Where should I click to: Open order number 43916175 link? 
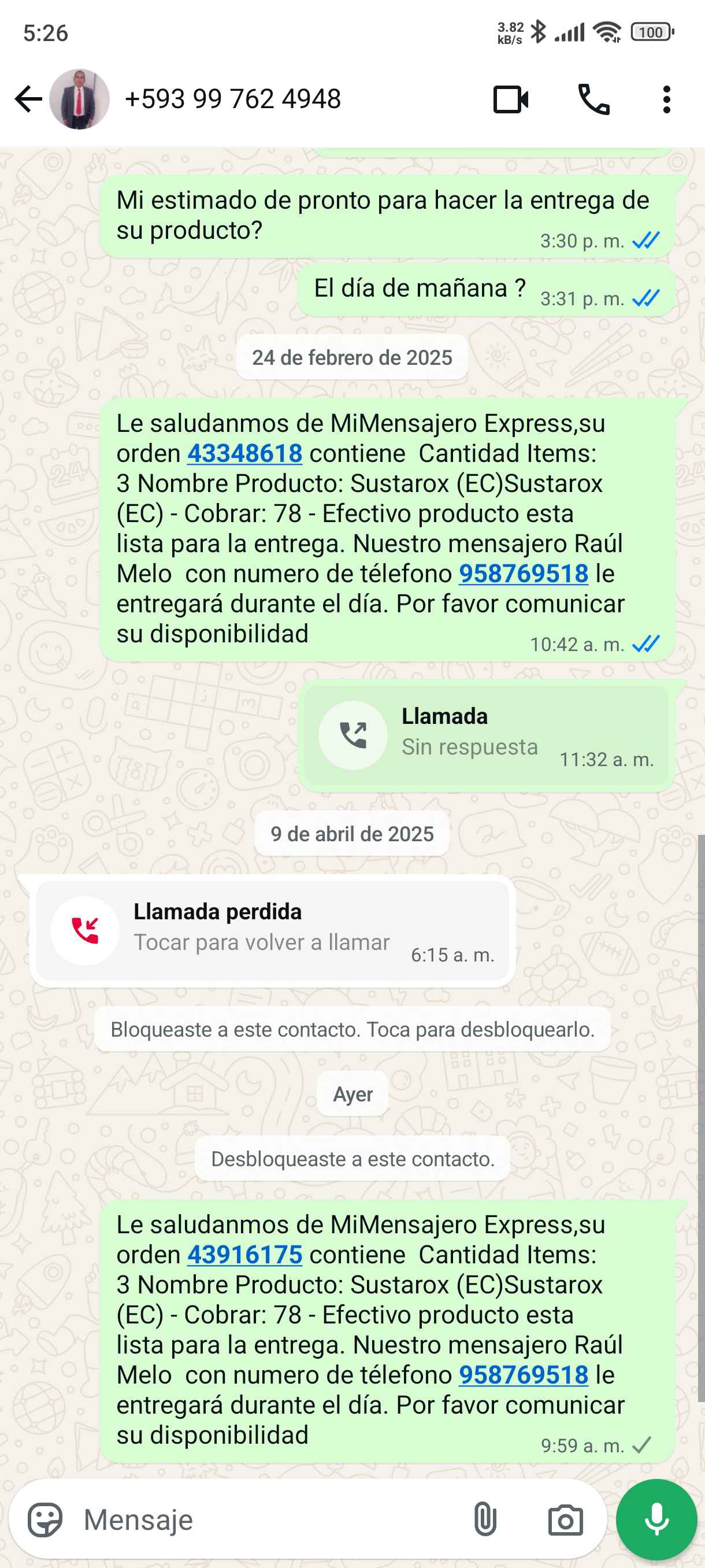pos(244,1255)
